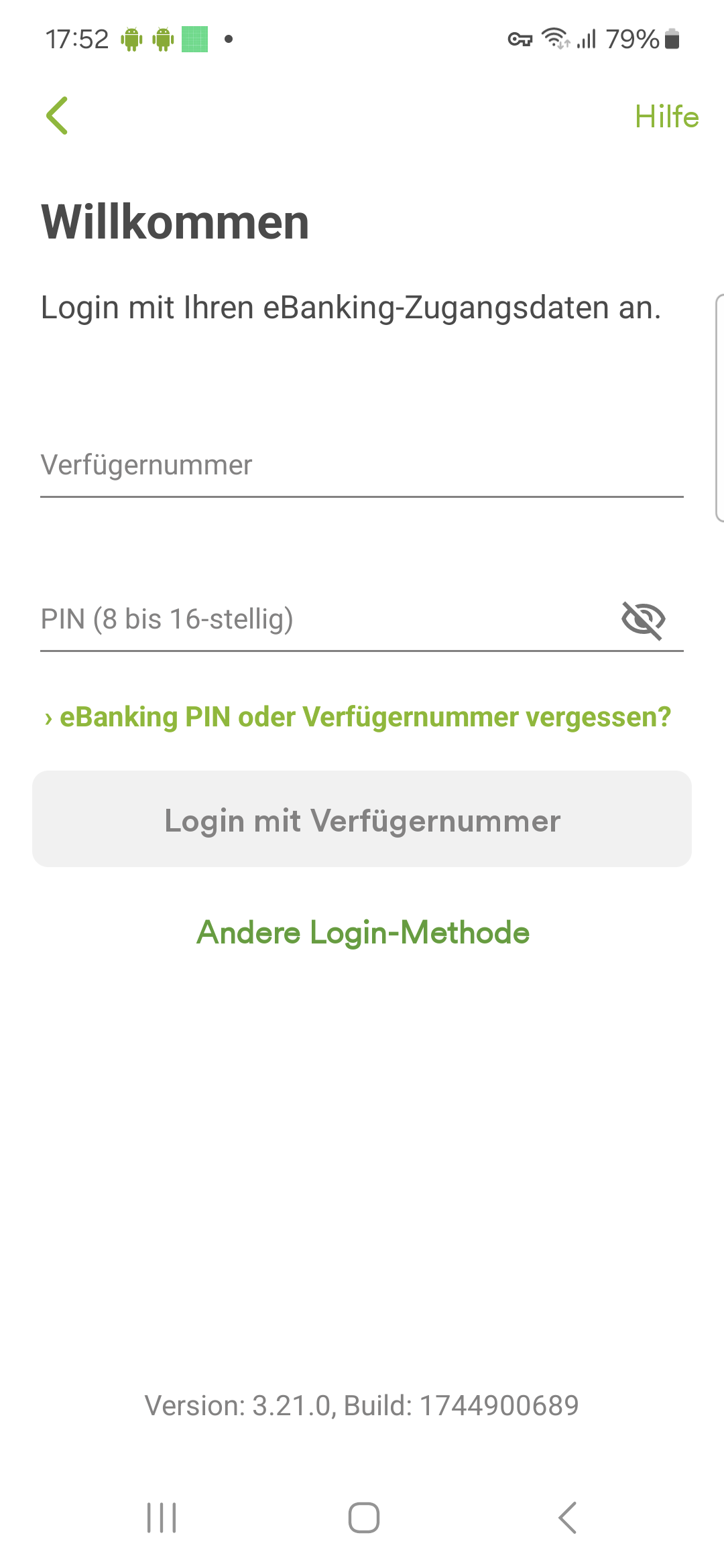Go back using the green arrow
The width and height of the screenshot is (724, 1568).
pyautogui.click(x=57, y=115)
